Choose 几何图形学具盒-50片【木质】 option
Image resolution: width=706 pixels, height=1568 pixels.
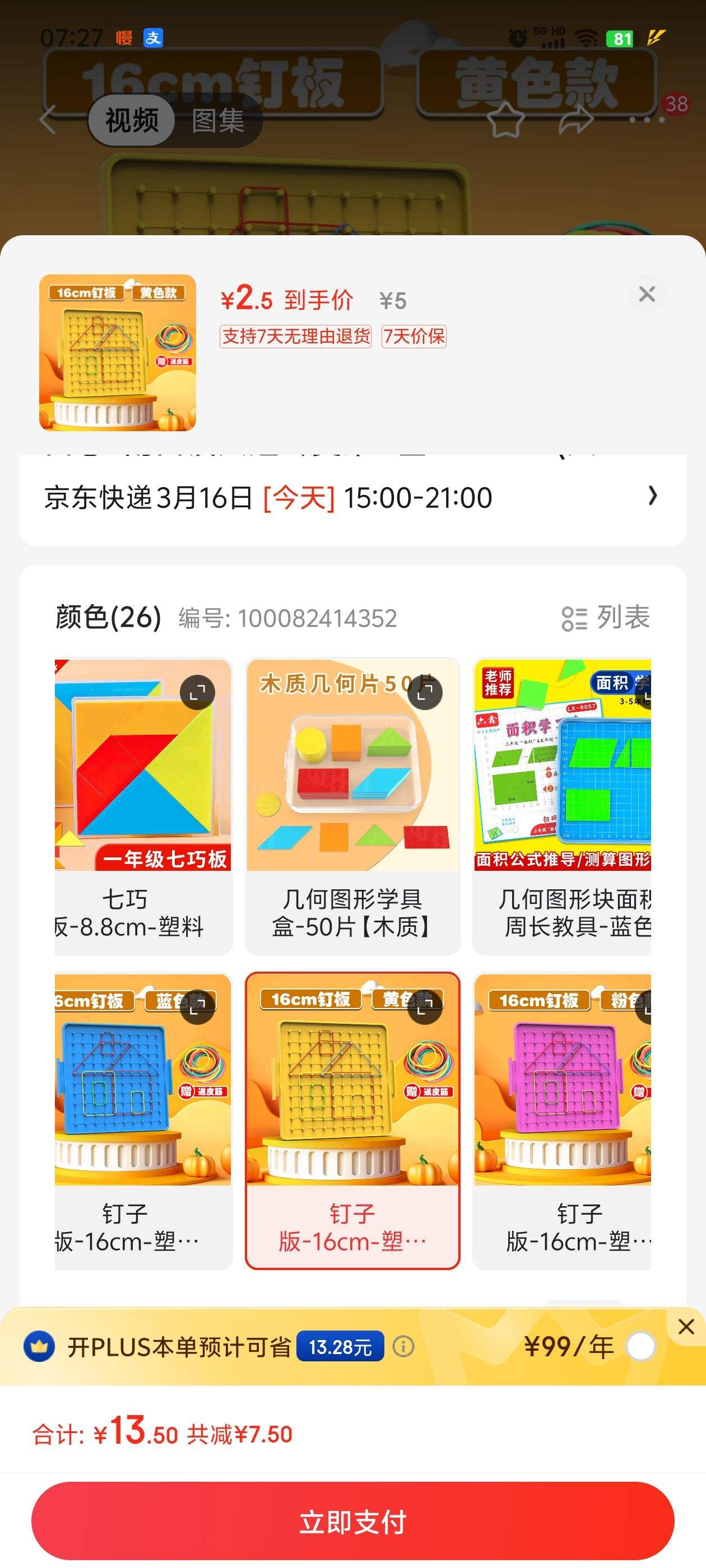[352, 805]
